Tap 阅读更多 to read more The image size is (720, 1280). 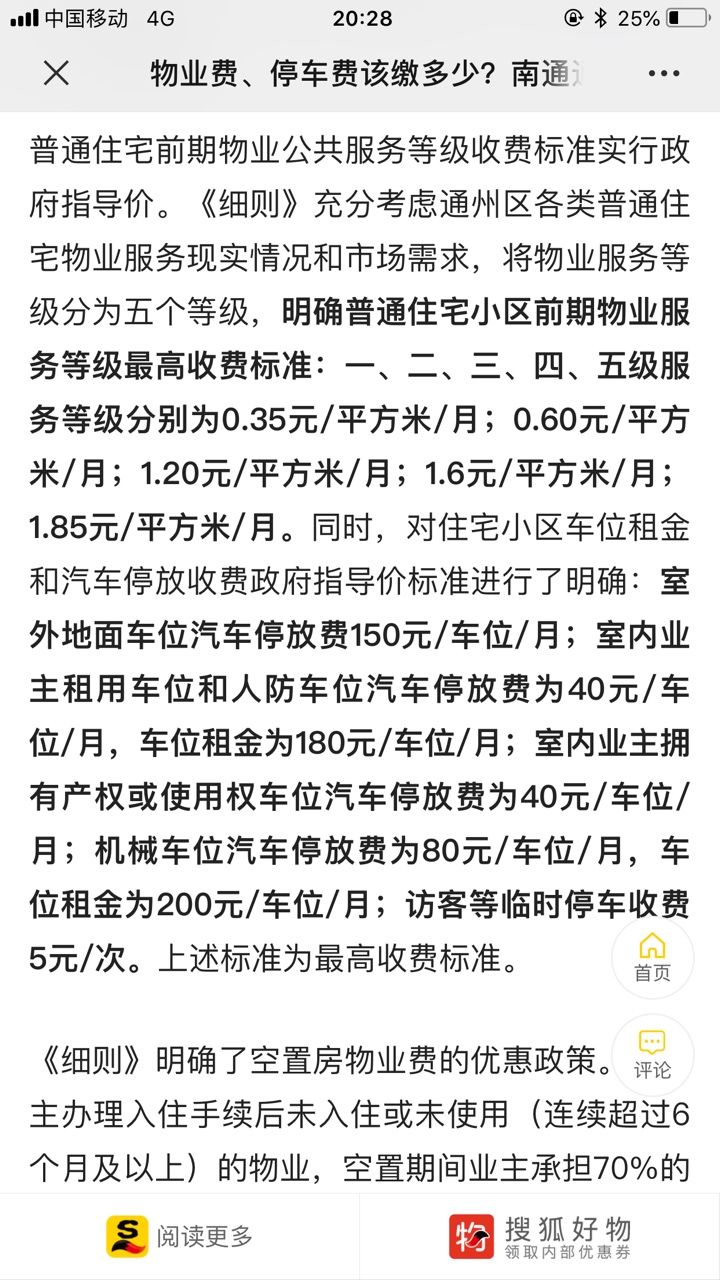pos(180,1236)
